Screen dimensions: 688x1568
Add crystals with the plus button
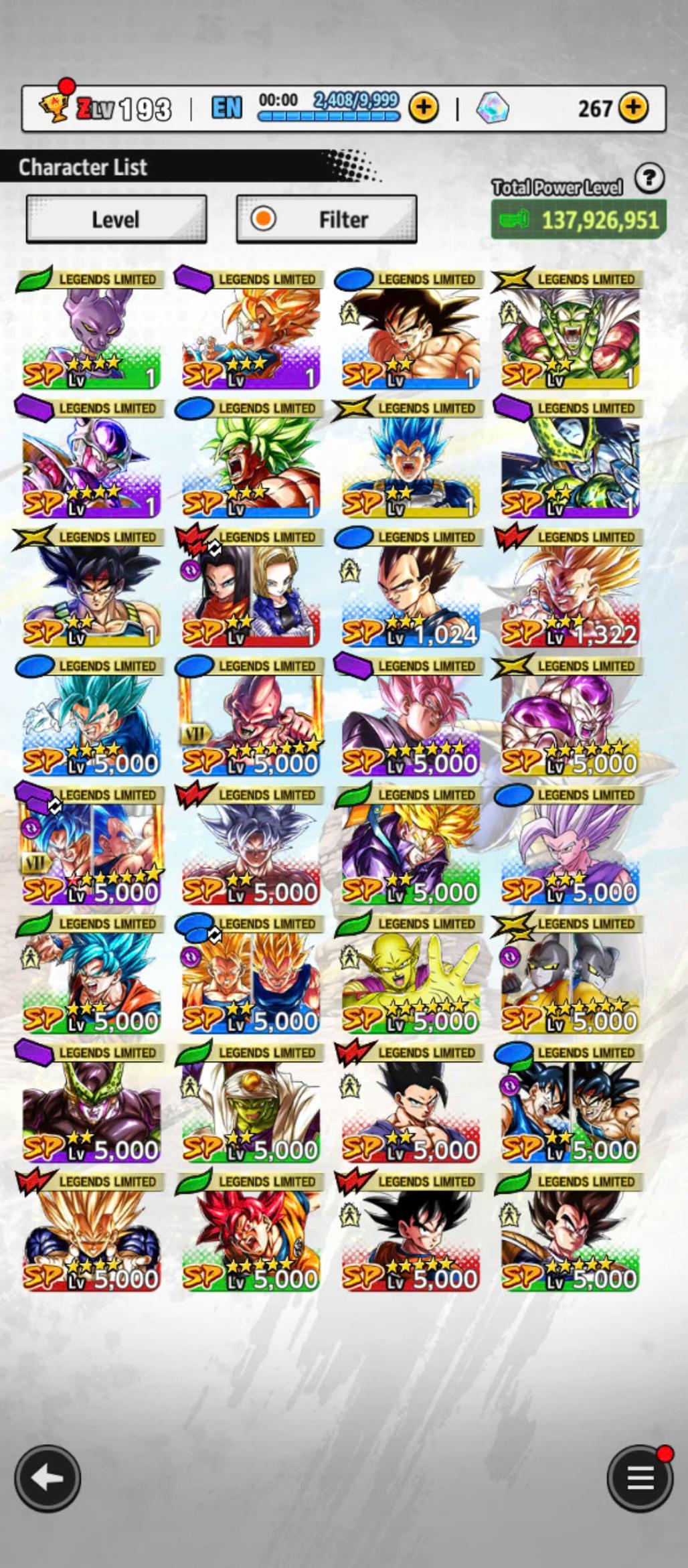click(634, 108)
